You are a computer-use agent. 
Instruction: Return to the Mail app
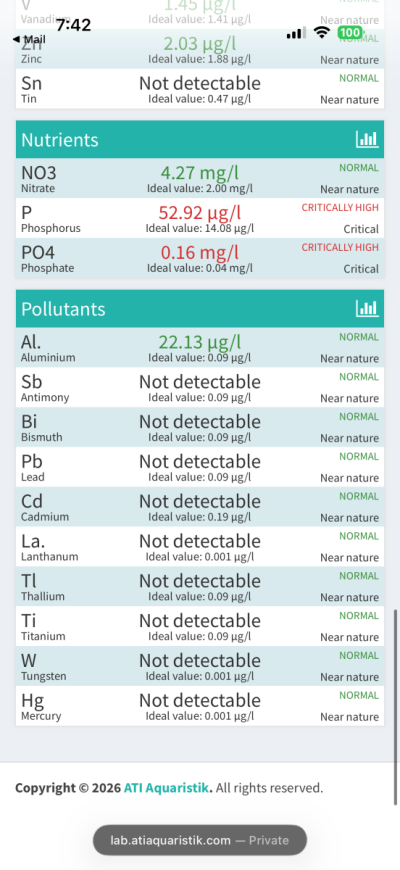(29, 39)
